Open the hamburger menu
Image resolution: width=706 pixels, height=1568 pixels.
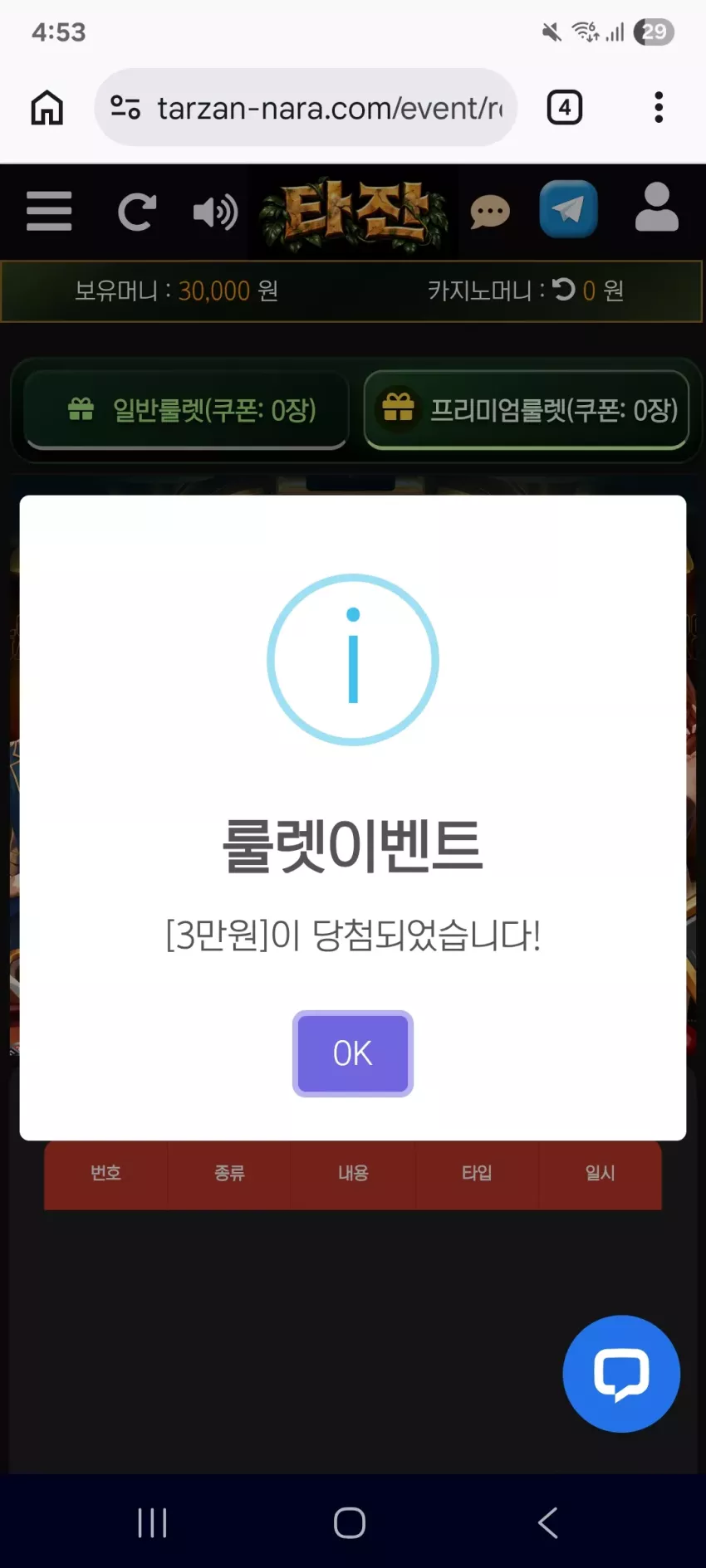[49, 211]
